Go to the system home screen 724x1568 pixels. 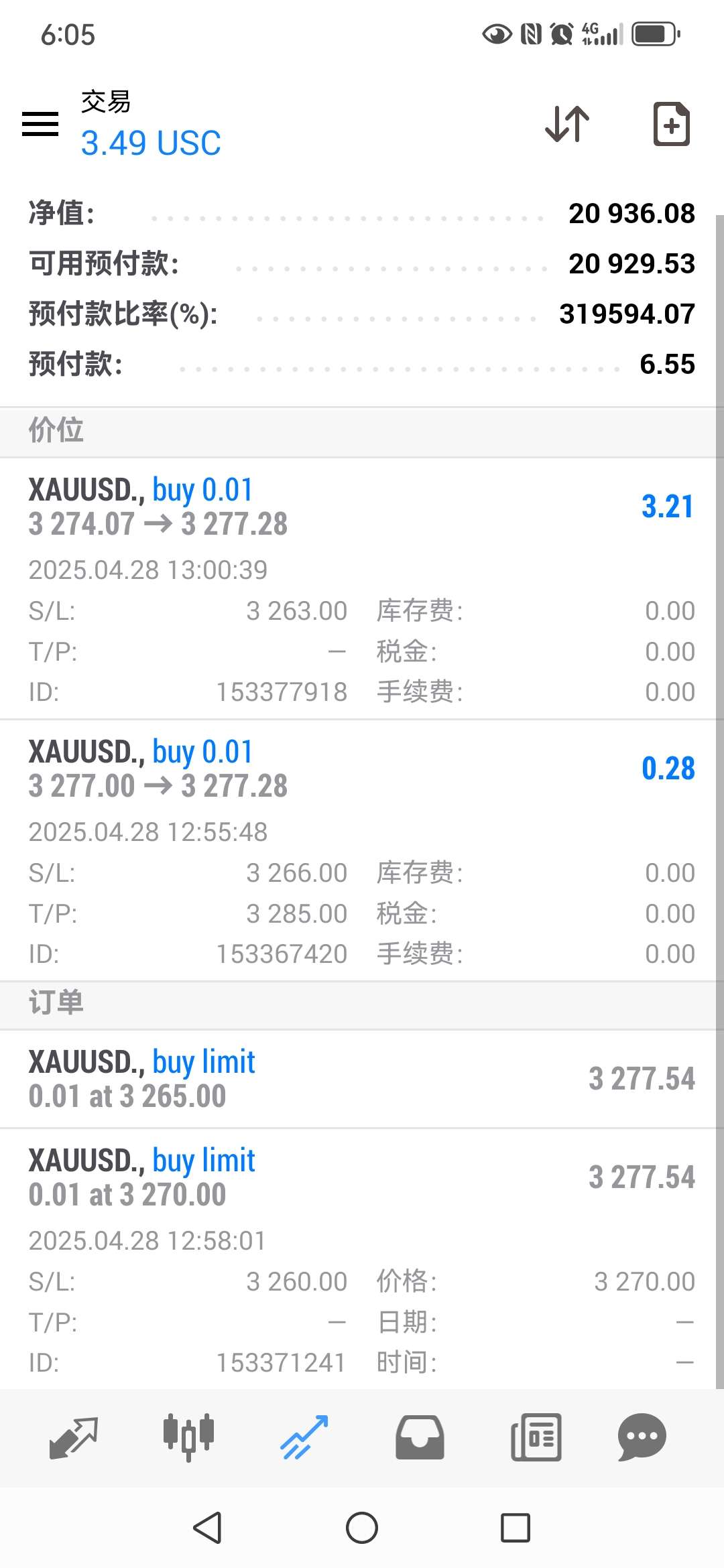pyautogui.click(x=362, y=1528)
